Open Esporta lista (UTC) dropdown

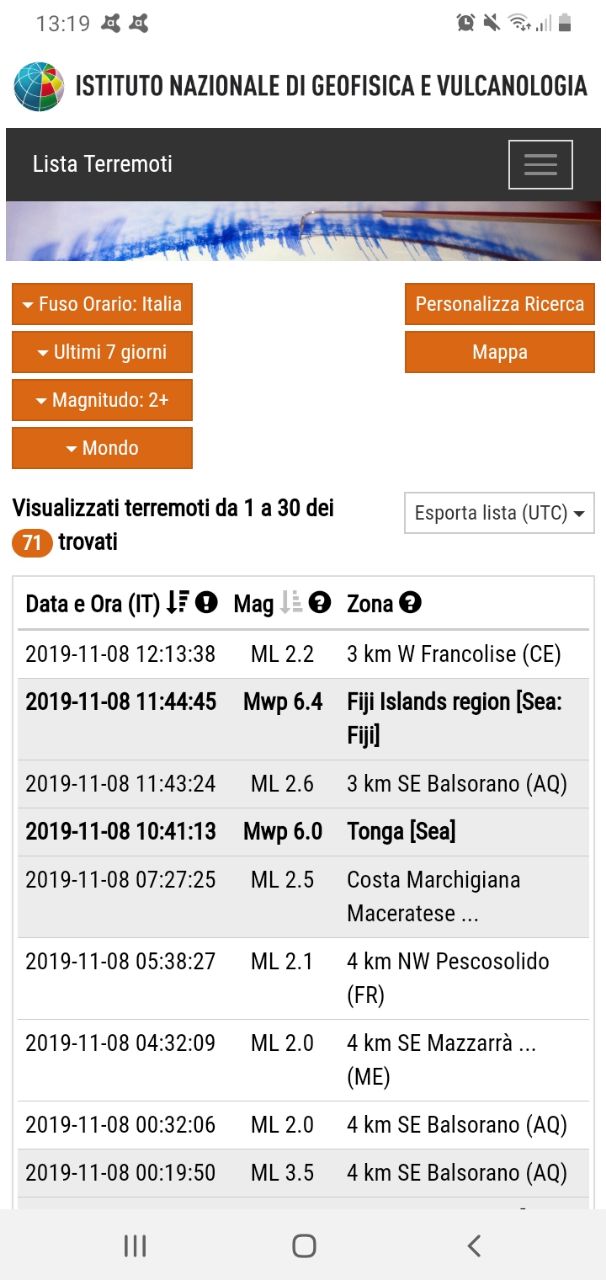tap(499, 513)
